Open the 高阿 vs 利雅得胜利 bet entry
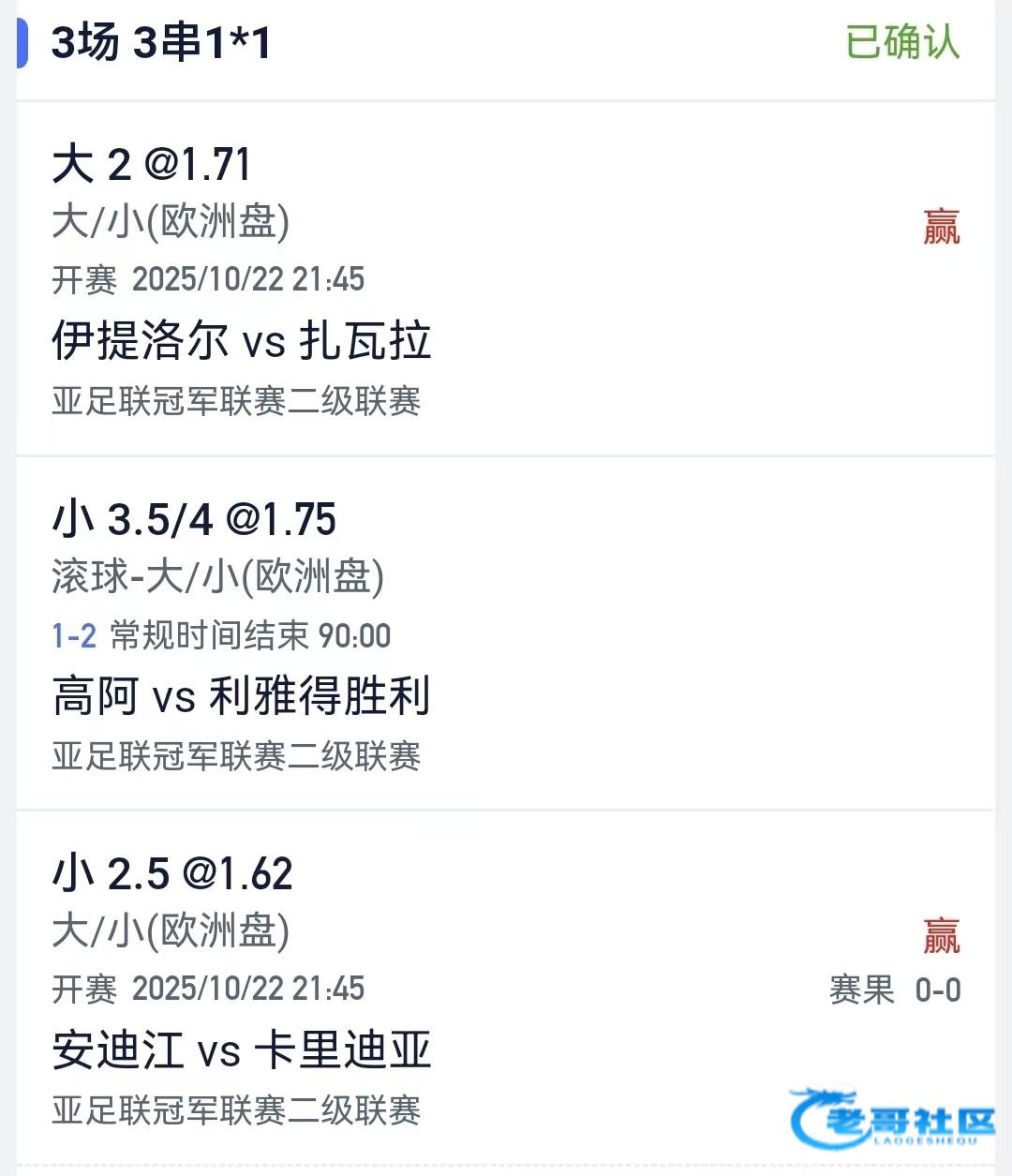Viewport: 1012px width, 1176px height. [242, 695]
